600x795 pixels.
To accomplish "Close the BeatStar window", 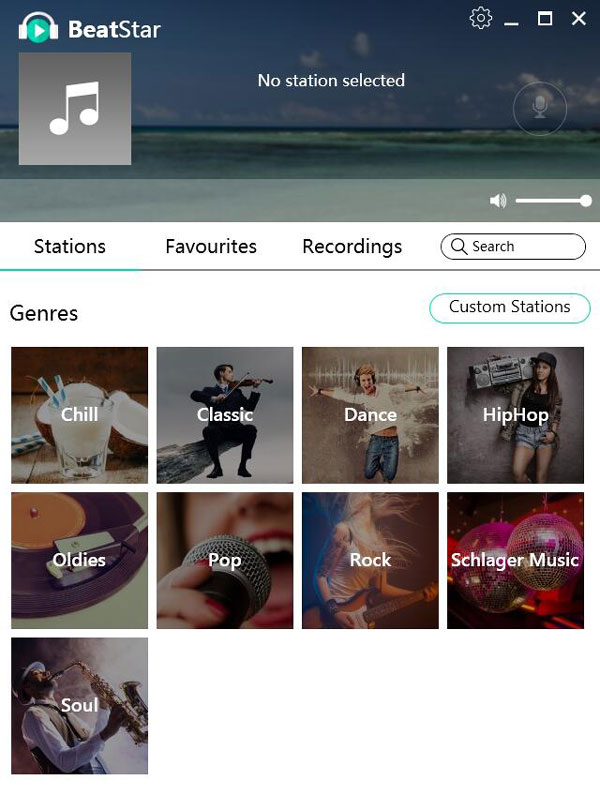I will (578, 18).
